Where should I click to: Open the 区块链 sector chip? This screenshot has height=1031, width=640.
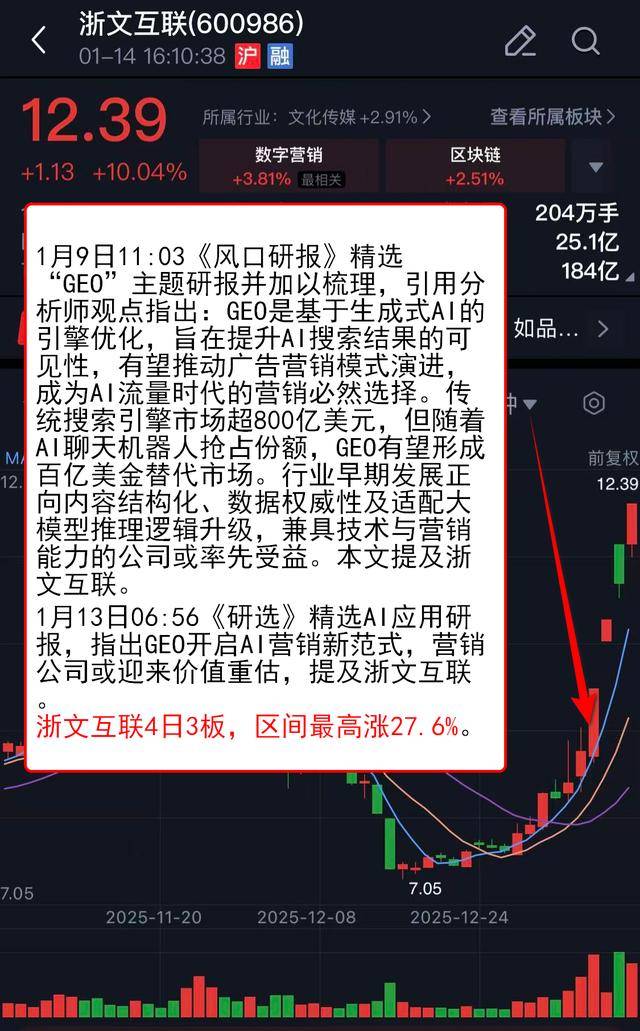point(475,166)
